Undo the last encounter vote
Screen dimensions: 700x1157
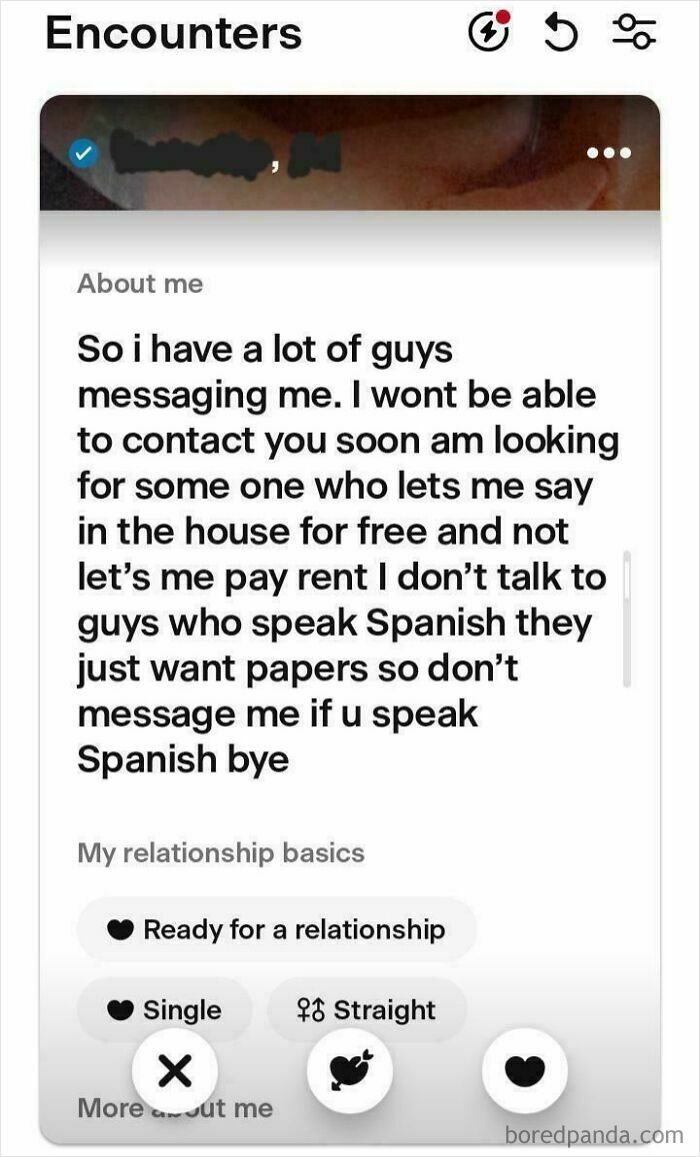[x=560, y=34]
